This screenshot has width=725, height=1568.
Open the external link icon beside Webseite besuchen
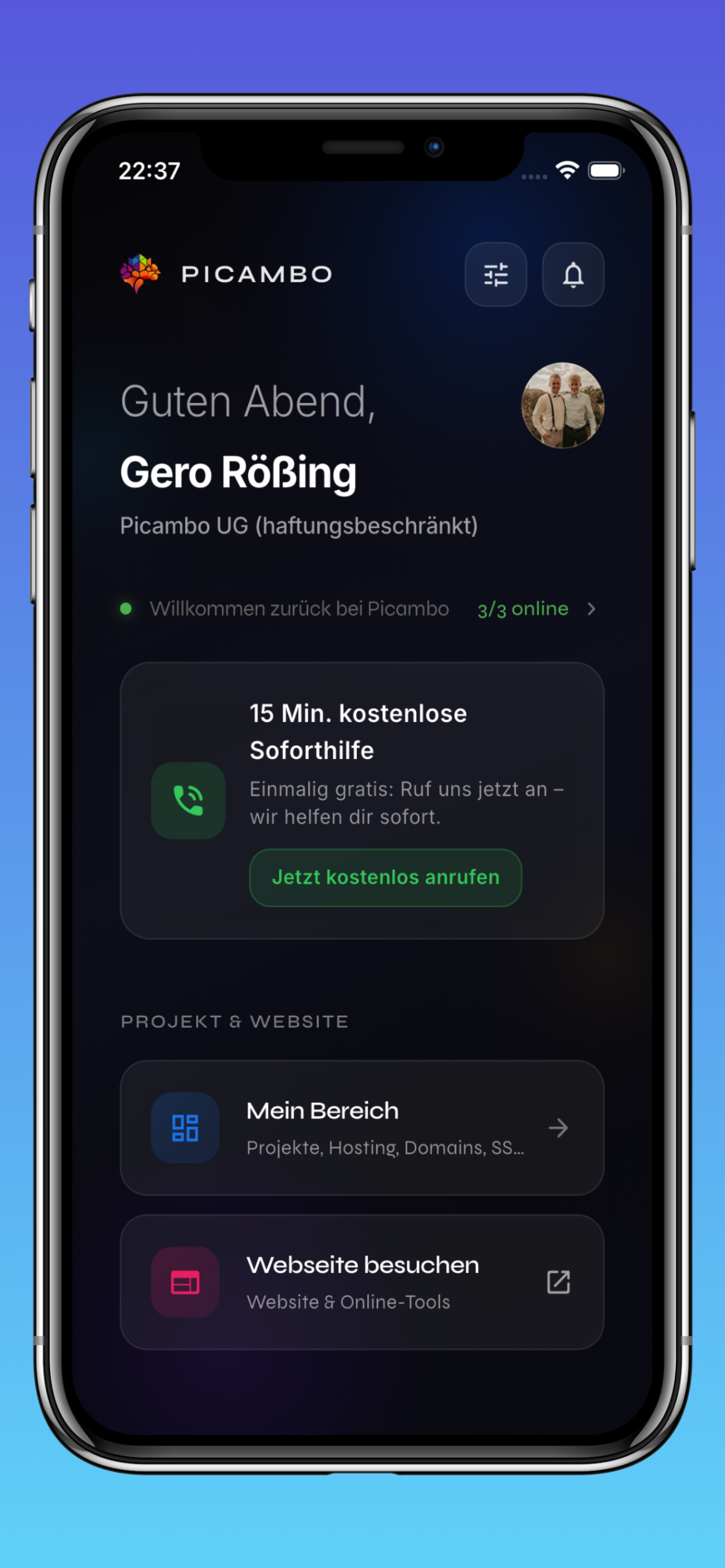click(x=558, y=1282)
